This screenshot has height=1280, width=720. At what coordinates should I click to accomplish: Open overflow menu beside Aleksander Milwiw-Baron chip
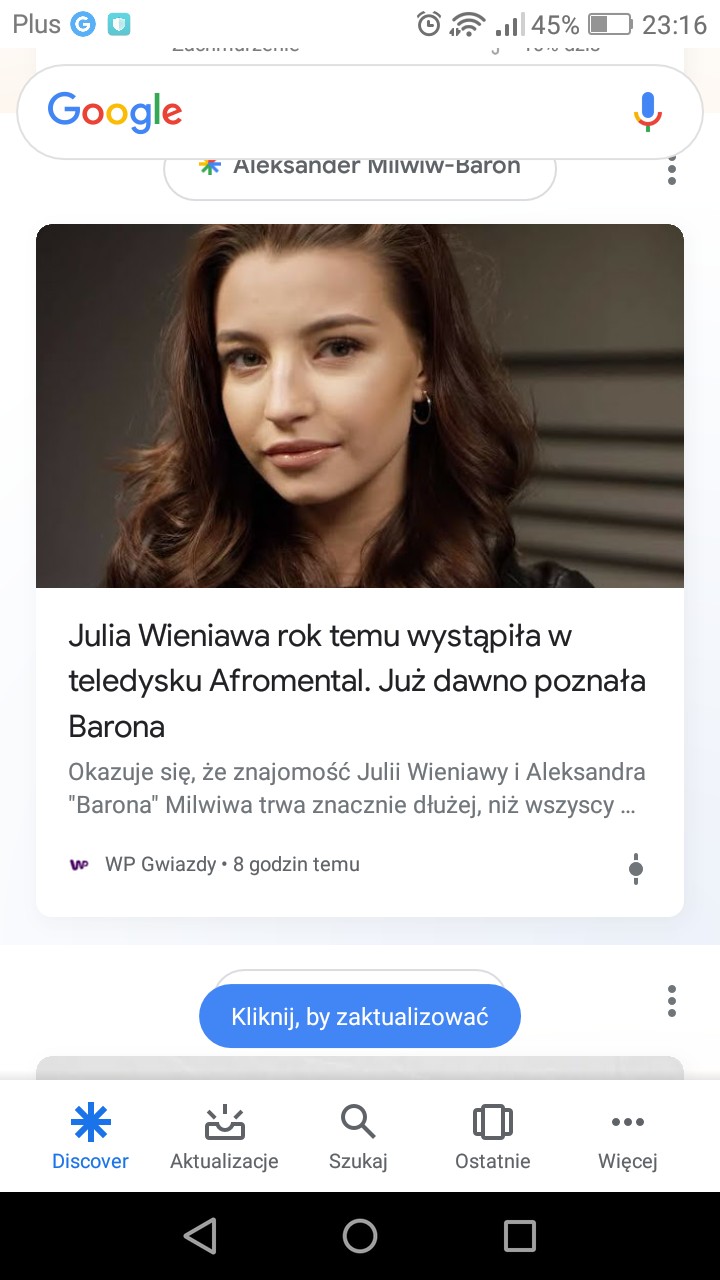coord(672,168)
